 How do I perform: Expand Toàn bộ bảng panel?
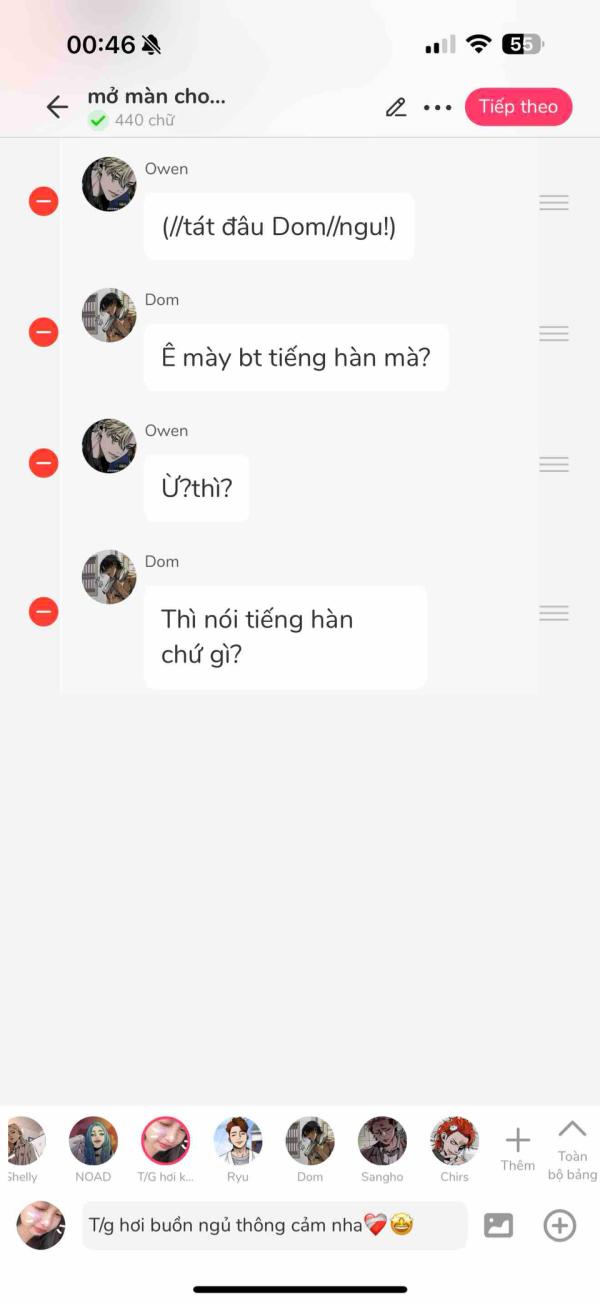click(572, 1151)
